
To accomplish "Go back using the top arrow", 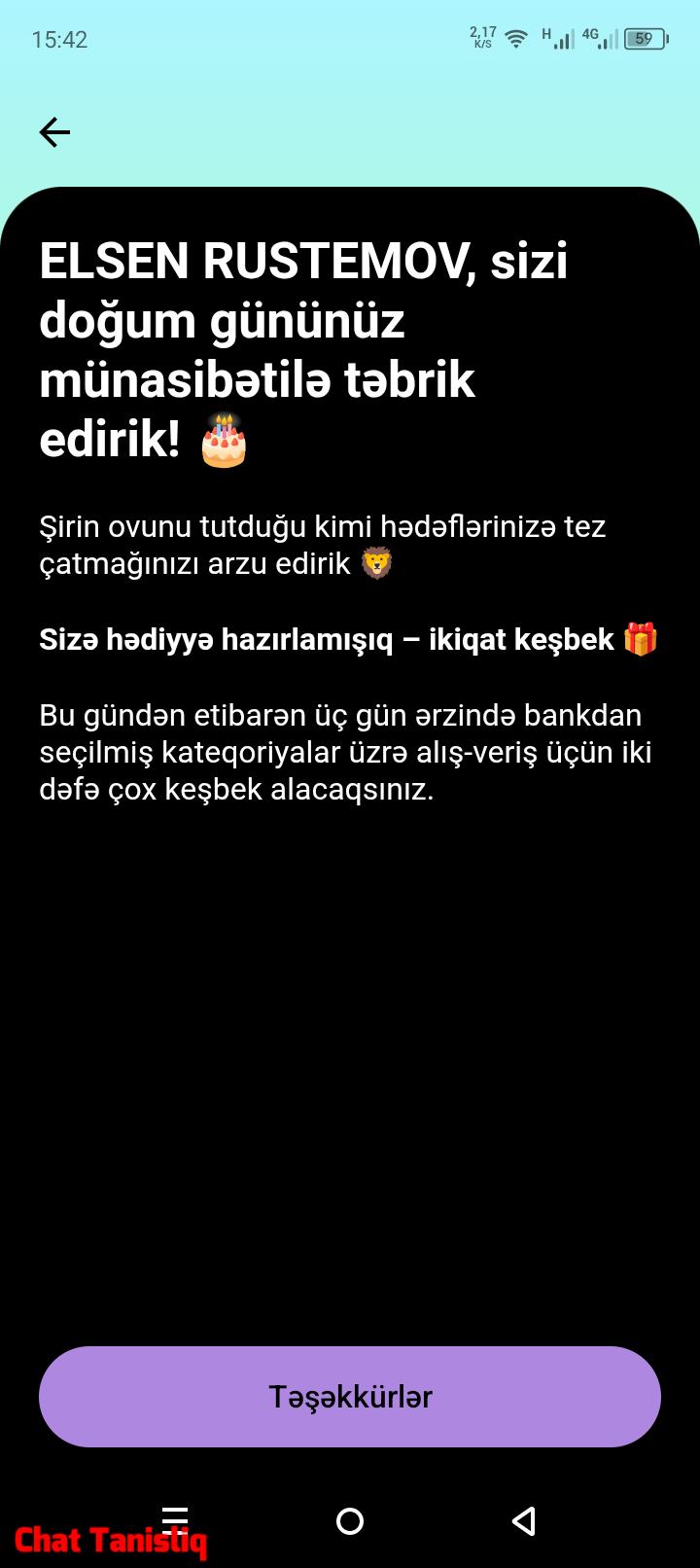I will [x=54, y=132].
